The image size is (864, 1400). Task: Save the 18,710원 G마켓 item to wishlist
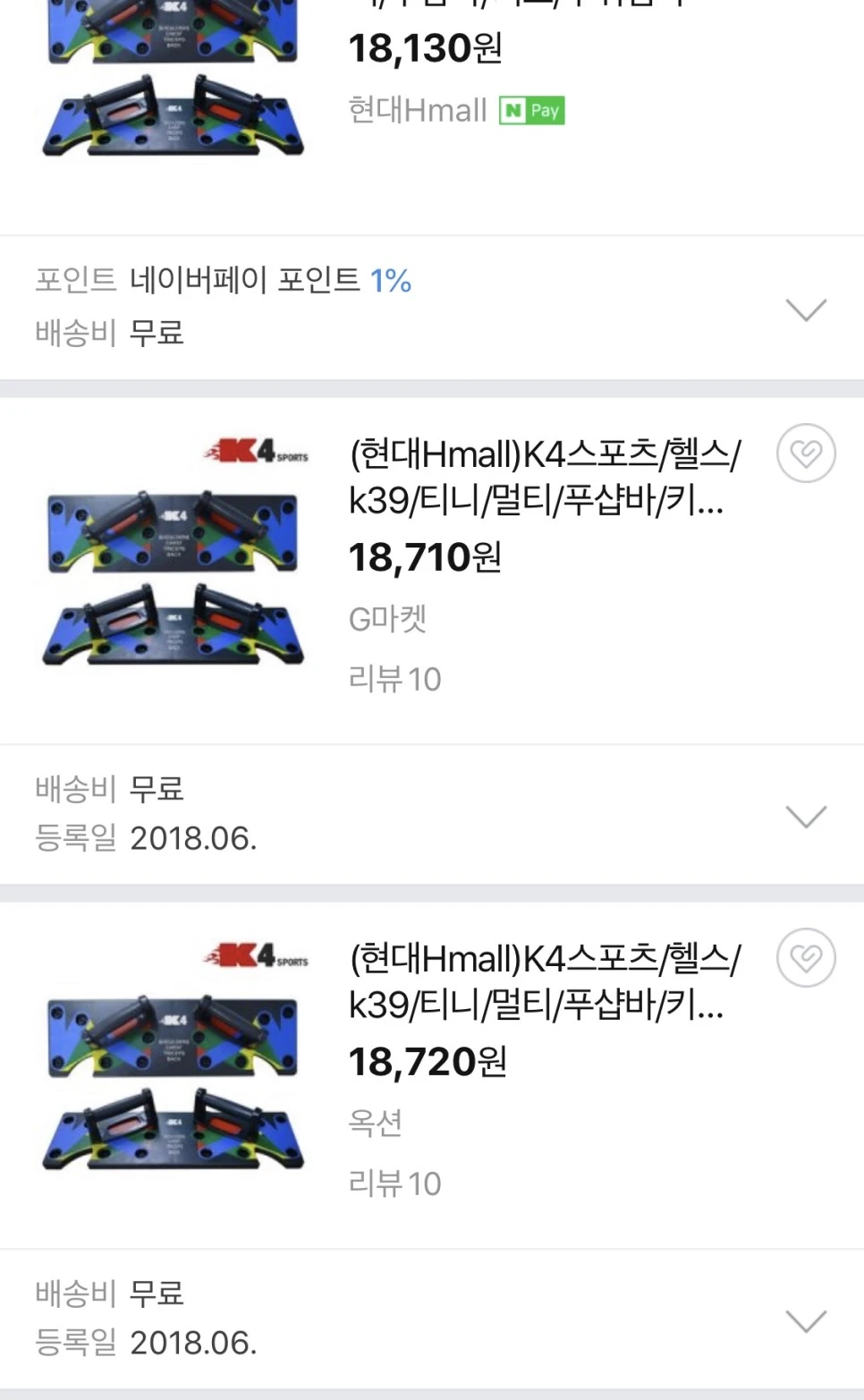[806, 454]
